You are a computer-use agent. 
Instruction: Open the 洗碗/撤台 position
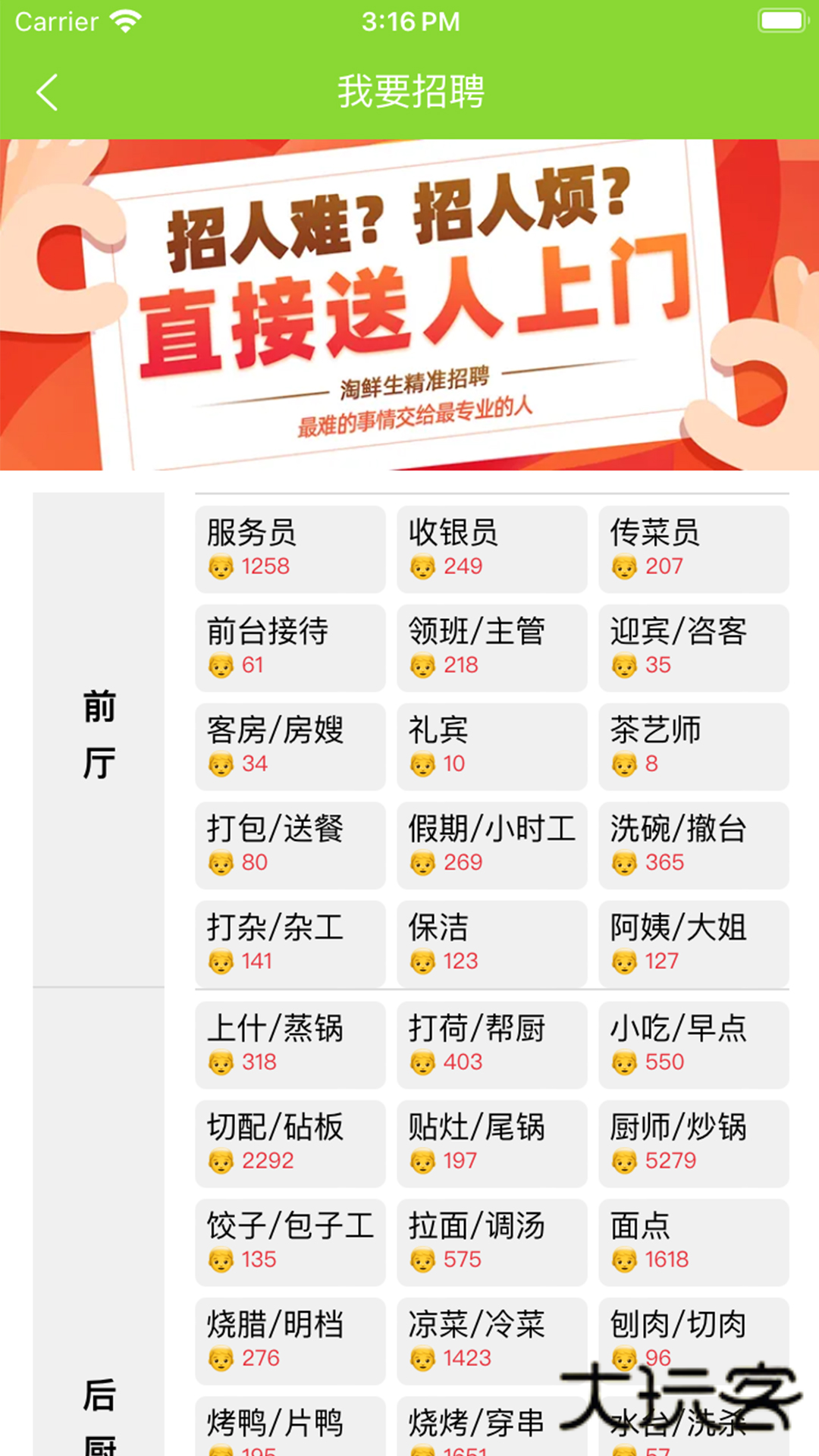click(x=692, y=846)
